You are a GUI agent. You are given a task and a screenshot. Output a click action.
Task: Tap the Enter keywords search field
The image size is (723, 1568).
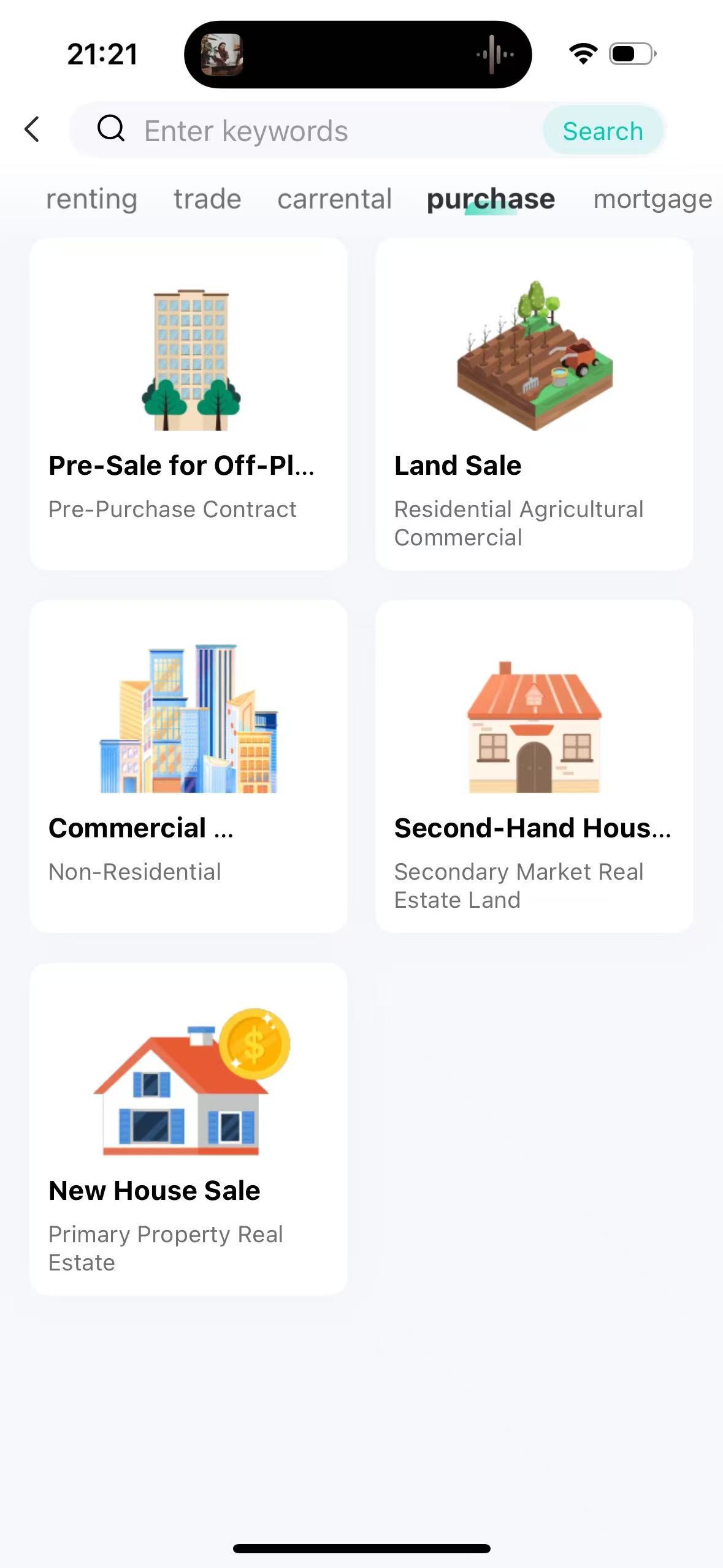(319, 131)
